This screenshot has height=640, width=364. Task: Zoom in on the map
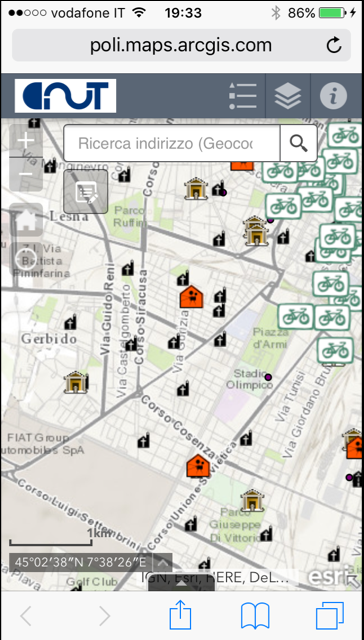(x=26, y=141)
